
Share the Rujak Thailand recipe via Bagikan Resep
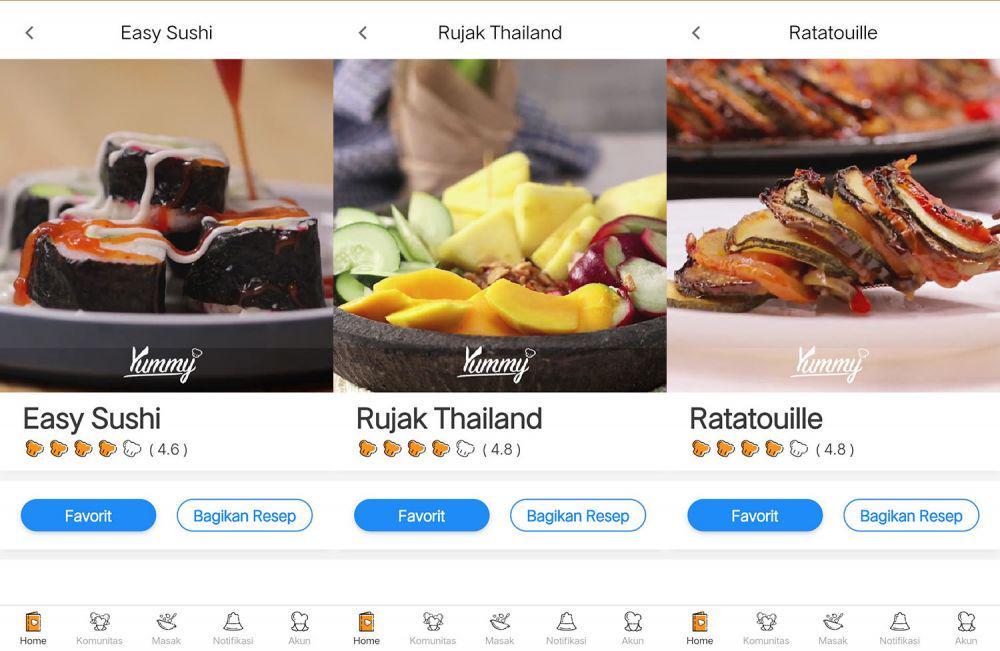click(x=577, y=516)
